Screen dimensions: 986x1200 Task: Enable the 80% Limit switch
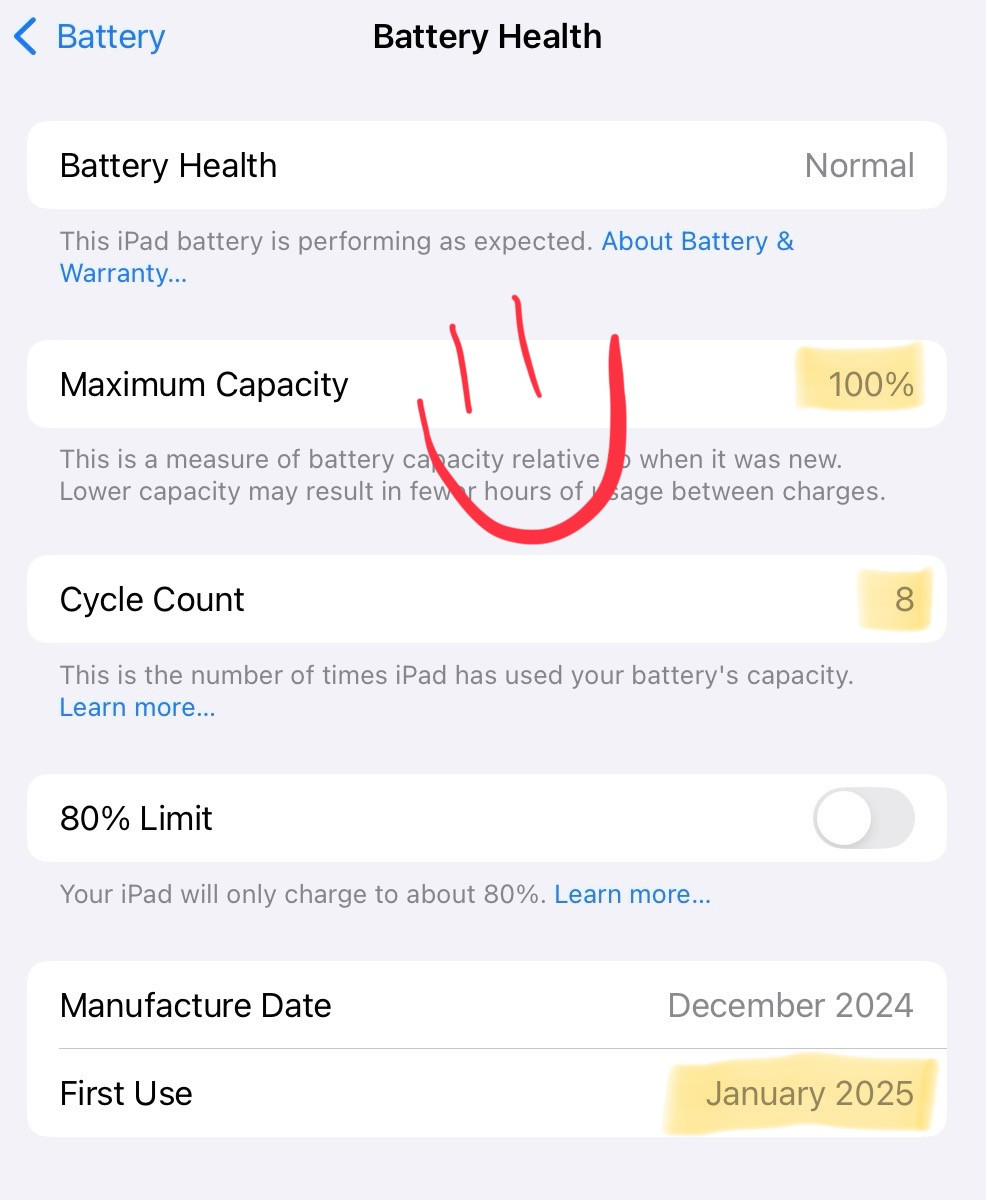point(863,818)
